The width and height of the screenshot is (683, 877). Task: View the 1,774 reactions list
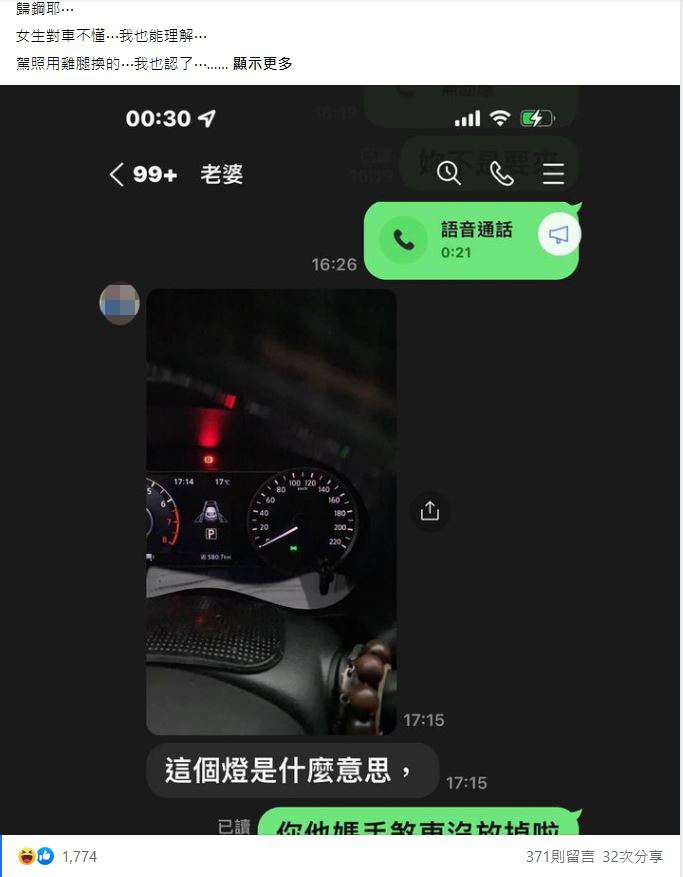[78, 857]
